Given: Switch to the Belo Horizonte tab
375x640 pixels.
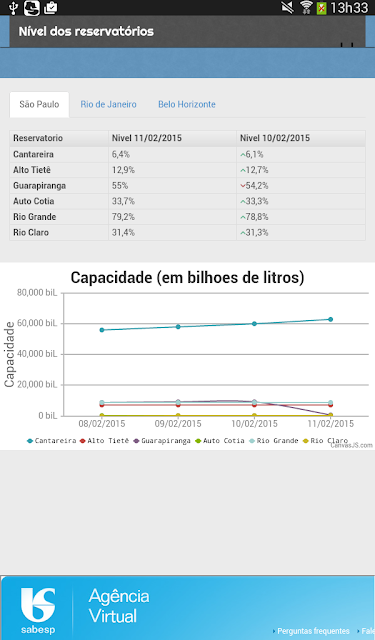Looking at the screenshot, I should click(x=187, y=104).
